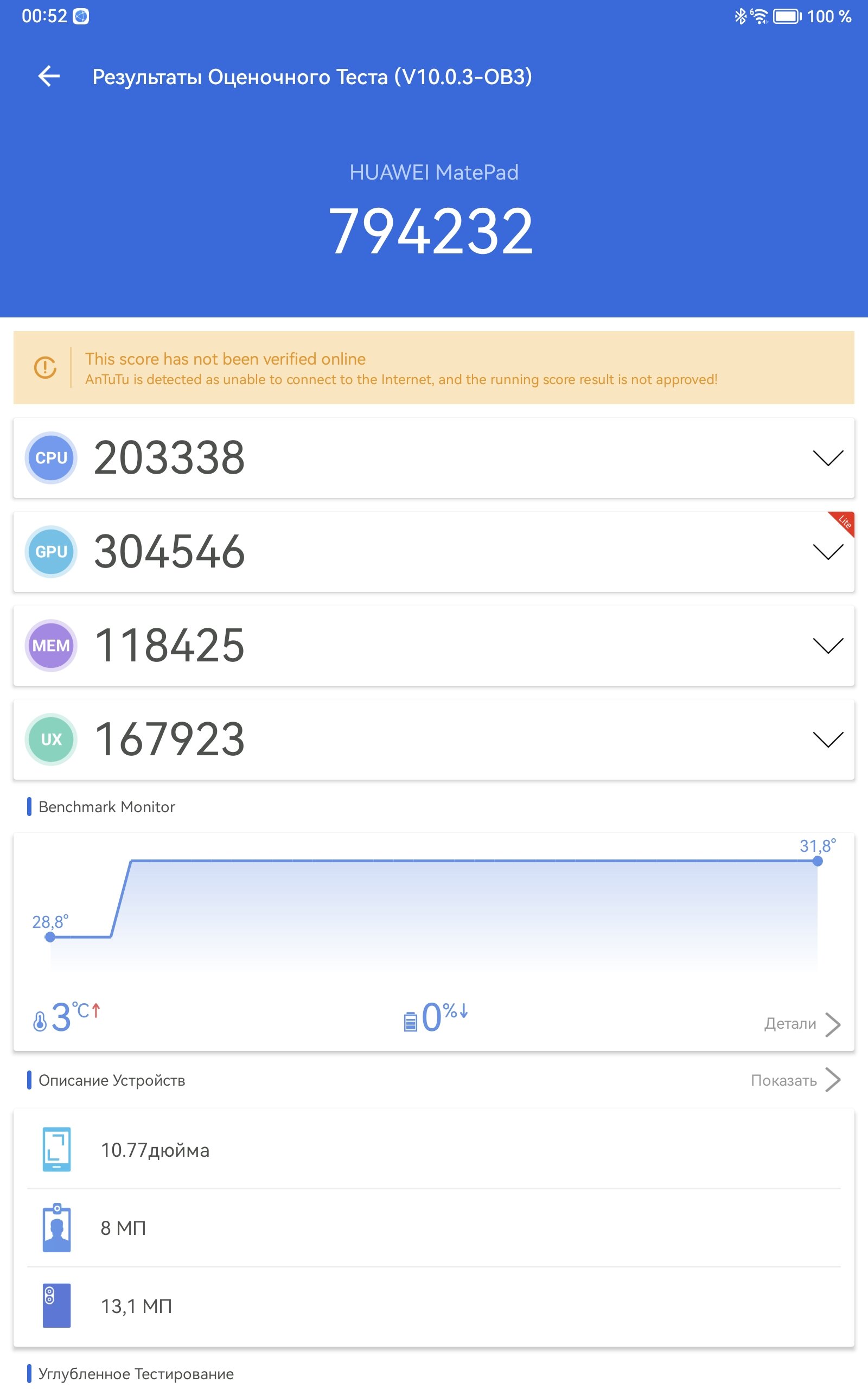Screen dimensions: 868x1389
Task: Expand the GPU score breakdown
Action: point(828,552)
